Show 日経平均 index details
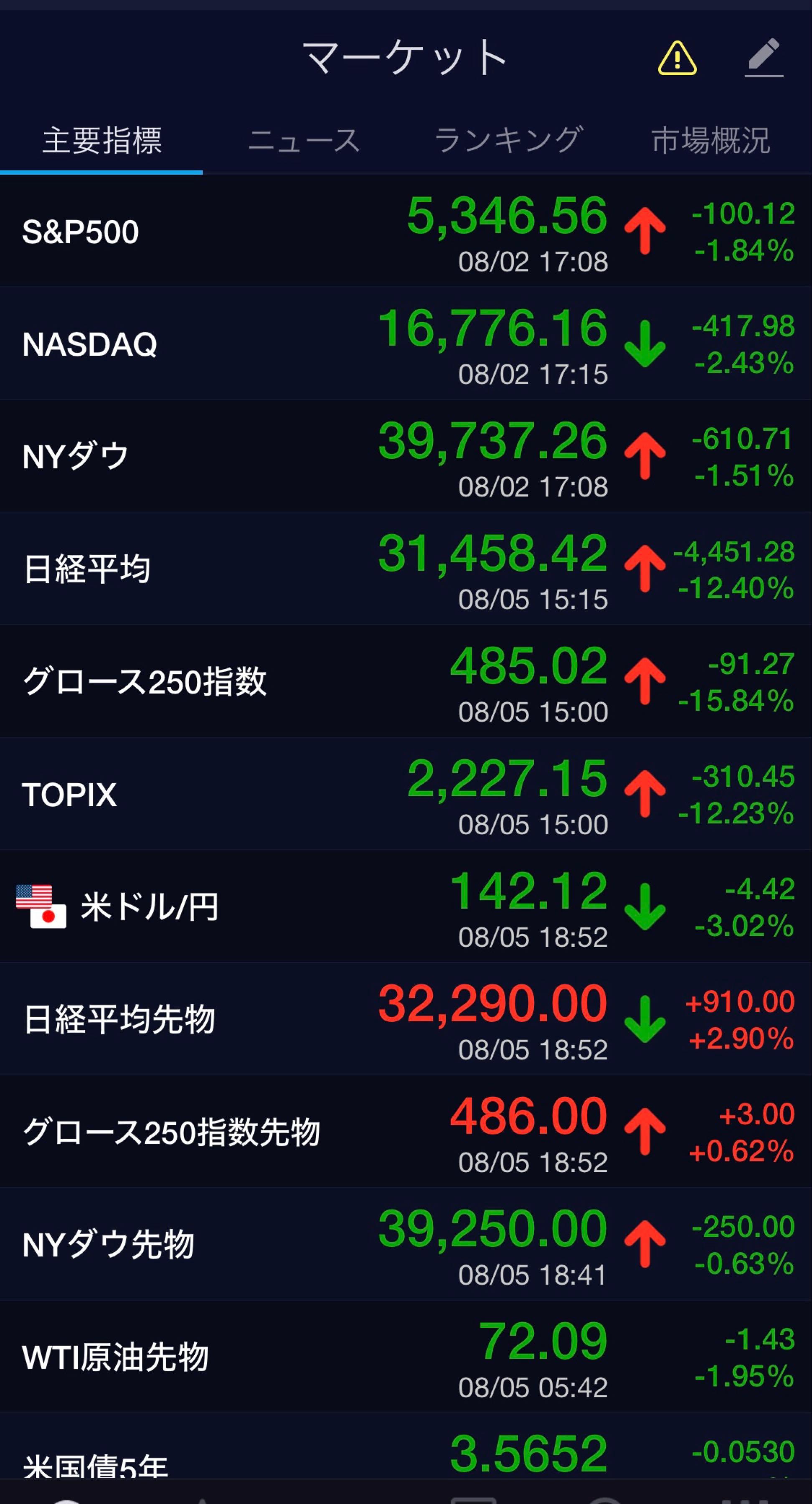812x1504 pixels. 406,569
